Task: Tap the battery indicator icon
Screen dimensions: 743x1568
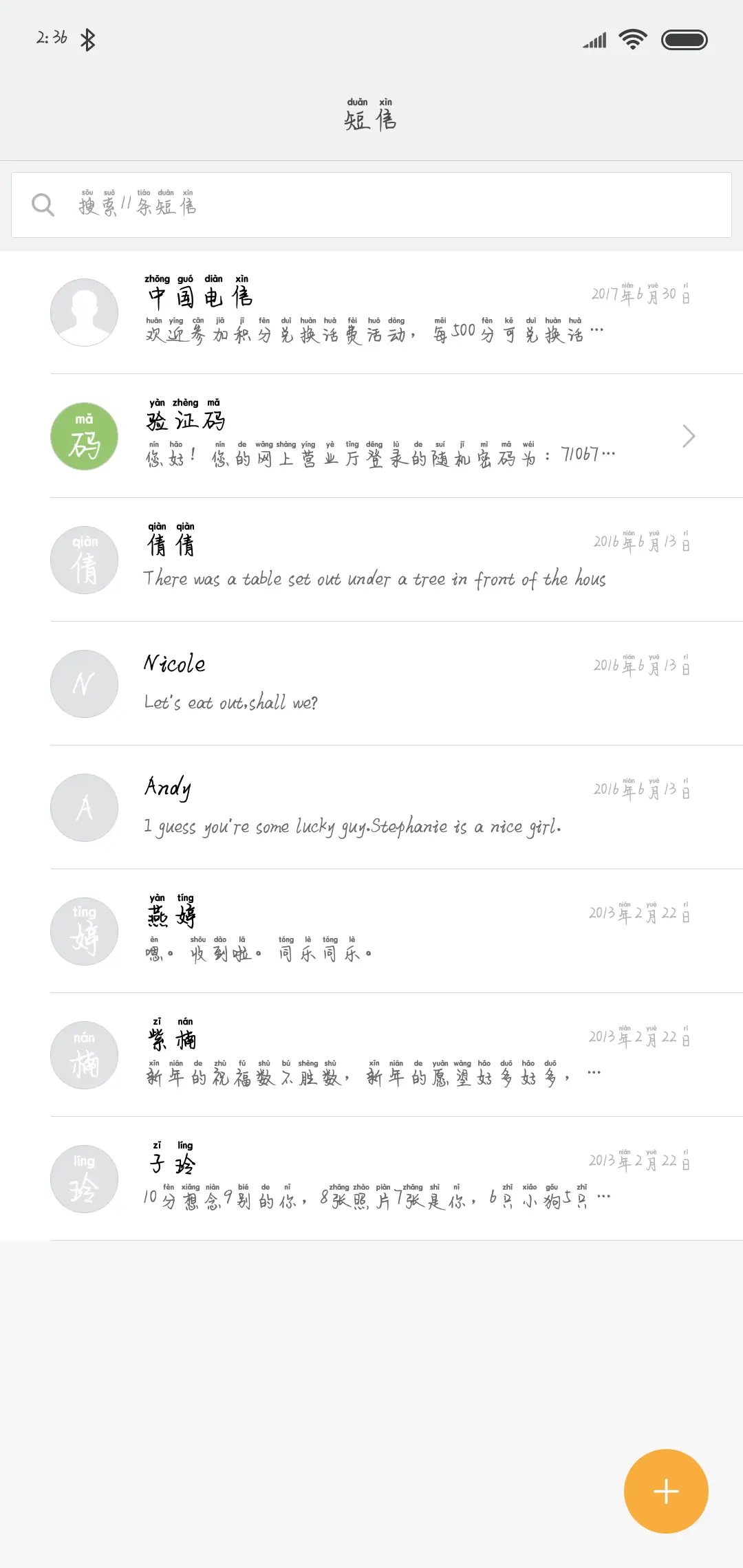Action: 685,39
